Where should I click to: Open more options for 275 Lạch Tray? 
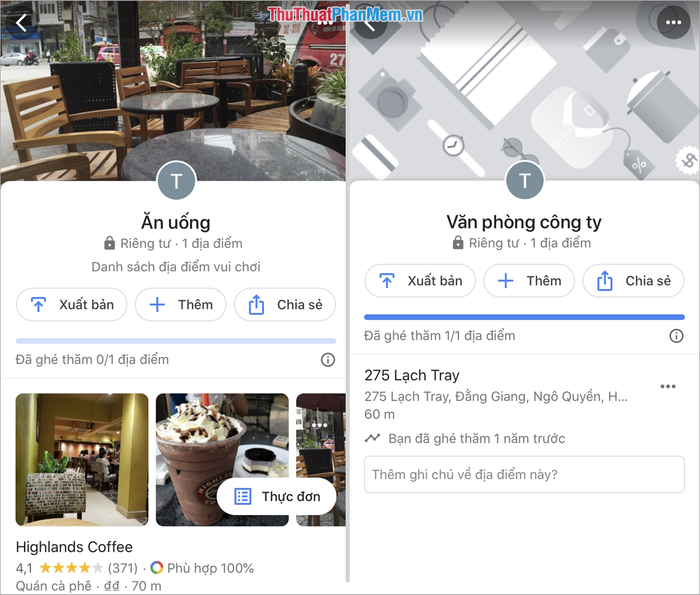point(668,387)
